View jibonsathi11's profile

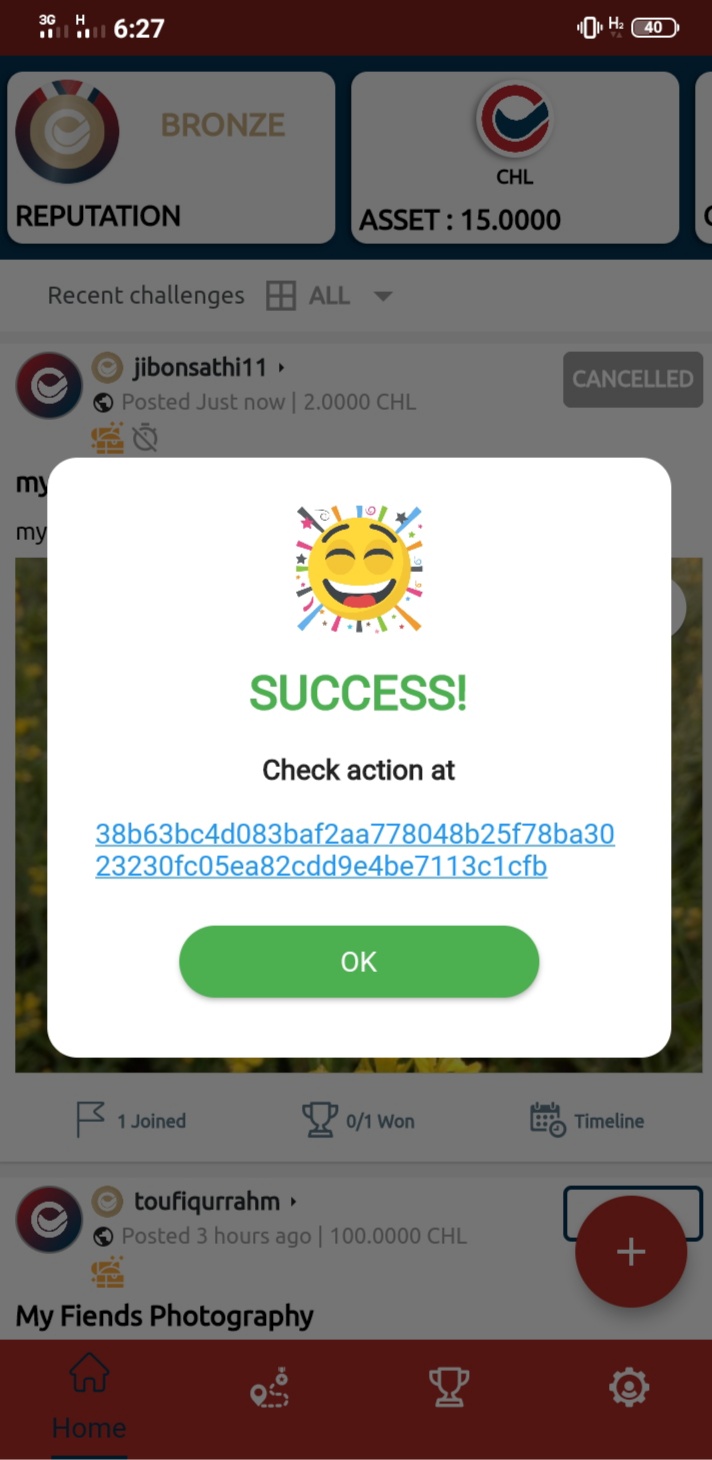pyautogui.click(x=200, y=368)
